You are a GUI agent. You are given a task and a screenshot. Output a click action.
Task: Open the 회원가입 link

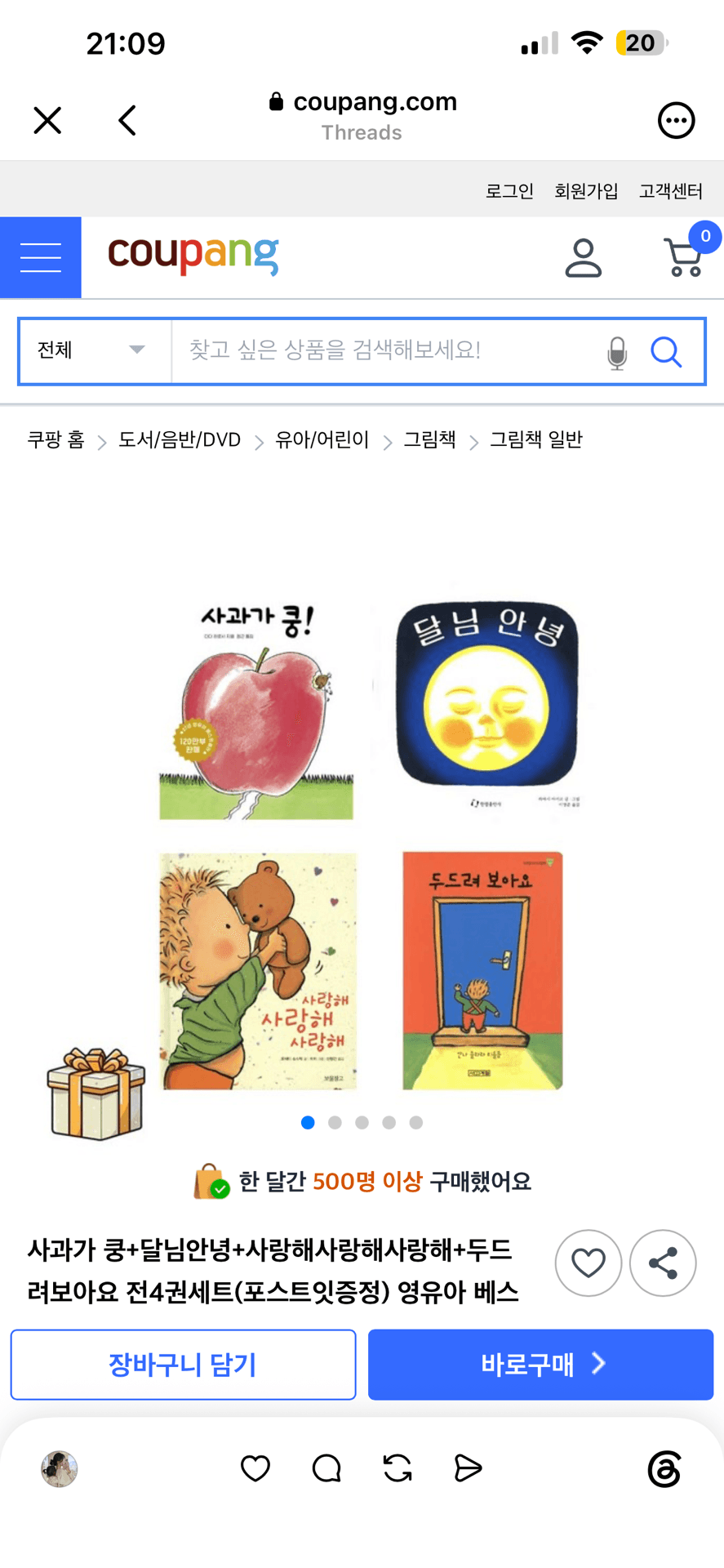coord(586,191)
